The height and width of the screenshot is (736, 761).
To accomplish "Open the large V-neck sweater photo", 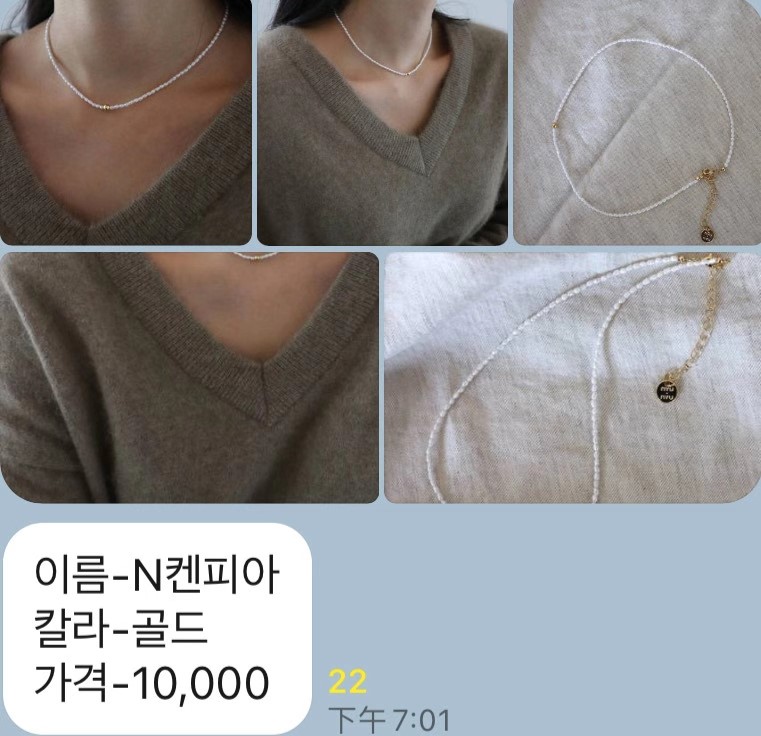I will pos(189,377).
